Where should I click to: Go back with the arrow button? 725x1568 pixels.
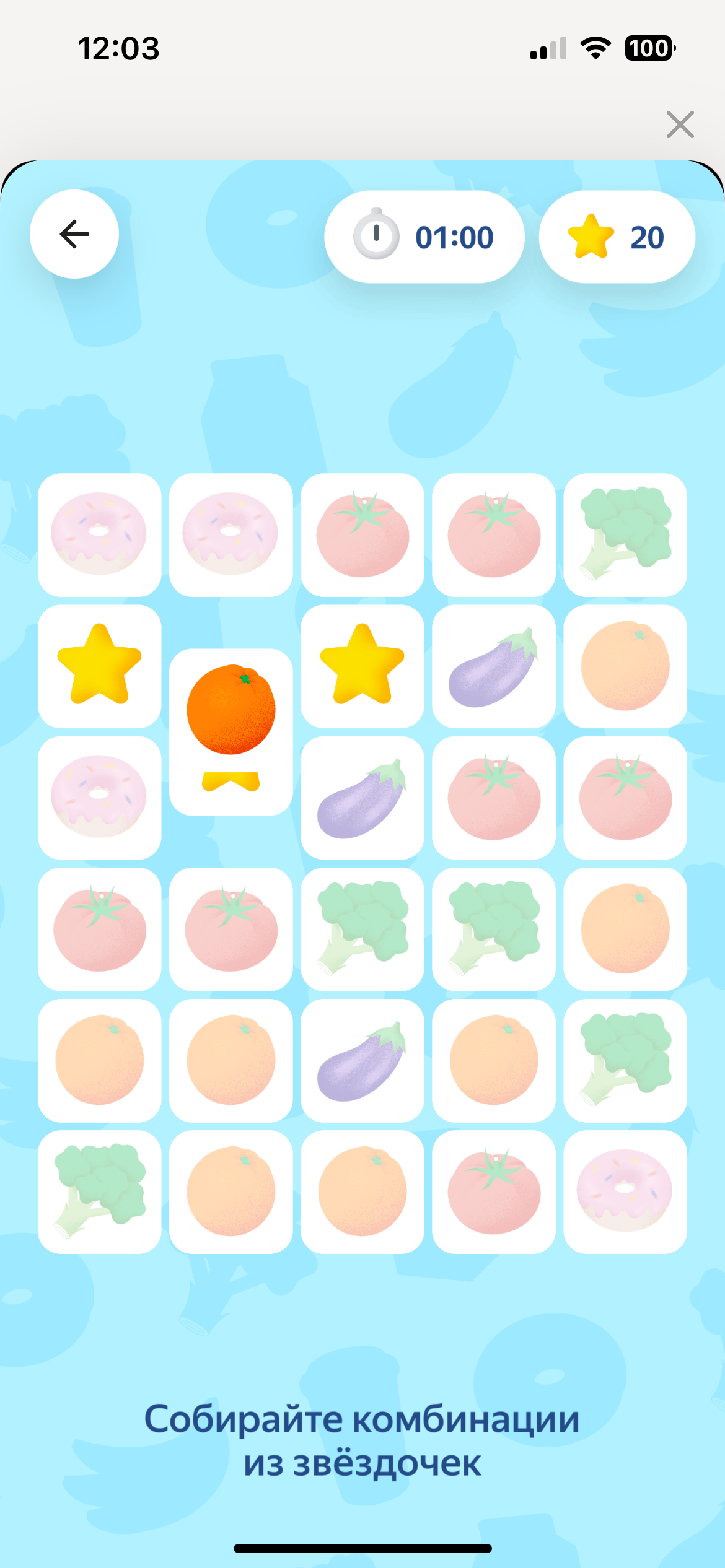tap(74, 234)
